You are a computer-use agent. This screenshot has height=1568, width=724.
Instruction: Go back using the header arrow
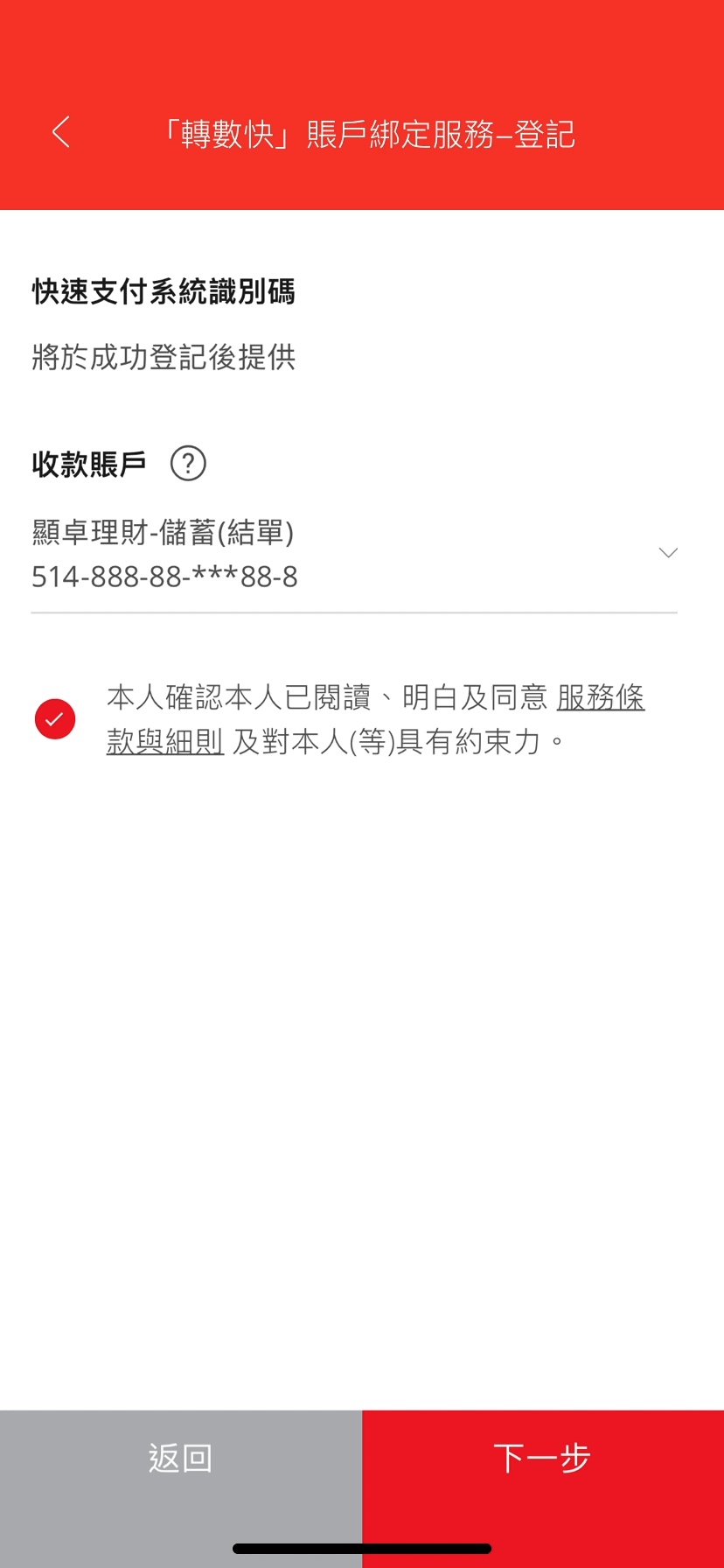point(60,133)
